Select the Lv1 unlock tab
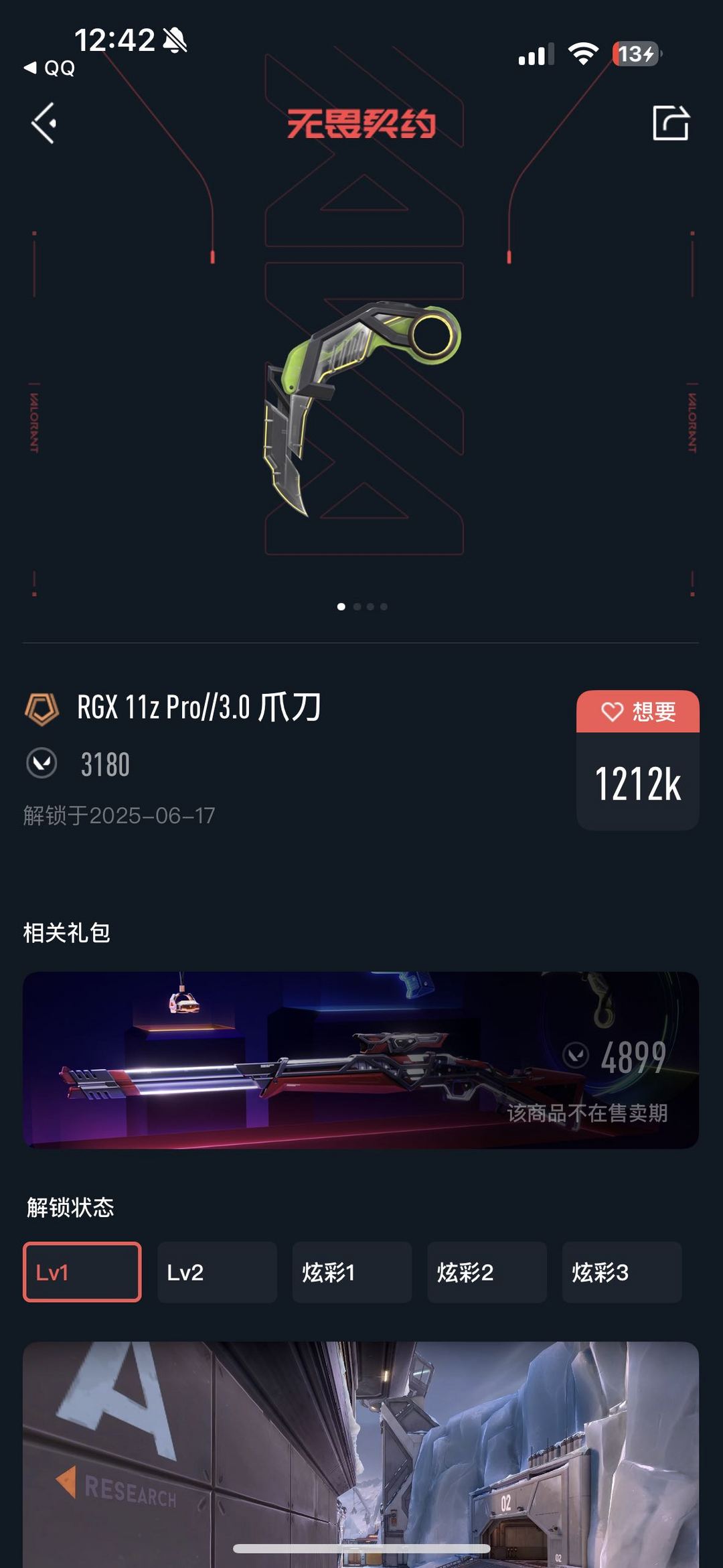This screenshot has height=1568, width=723. pos(82,1272)
